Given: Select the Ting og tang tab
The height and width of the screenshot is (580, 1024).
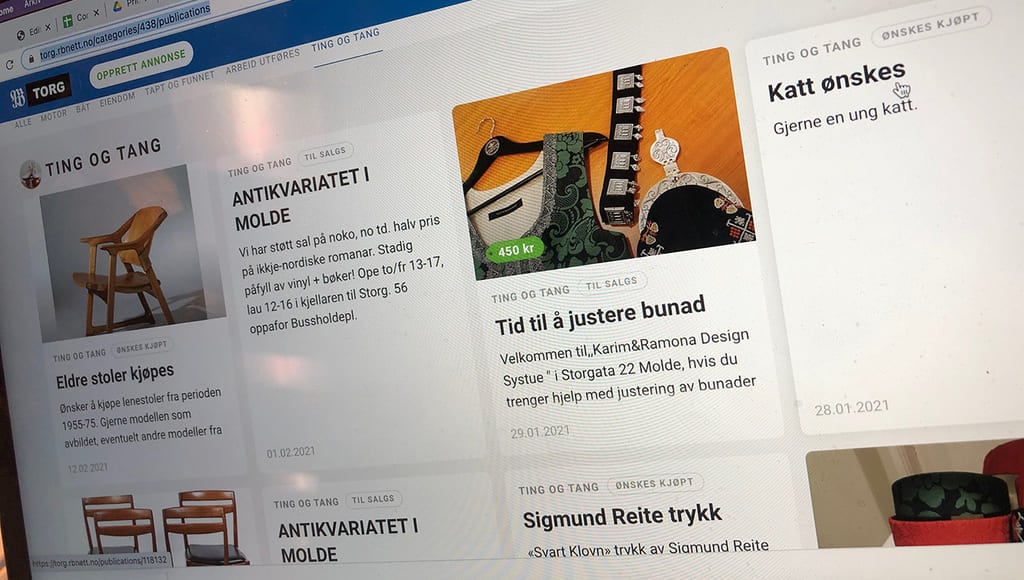Looking at the screenshot, I should 345,40.
